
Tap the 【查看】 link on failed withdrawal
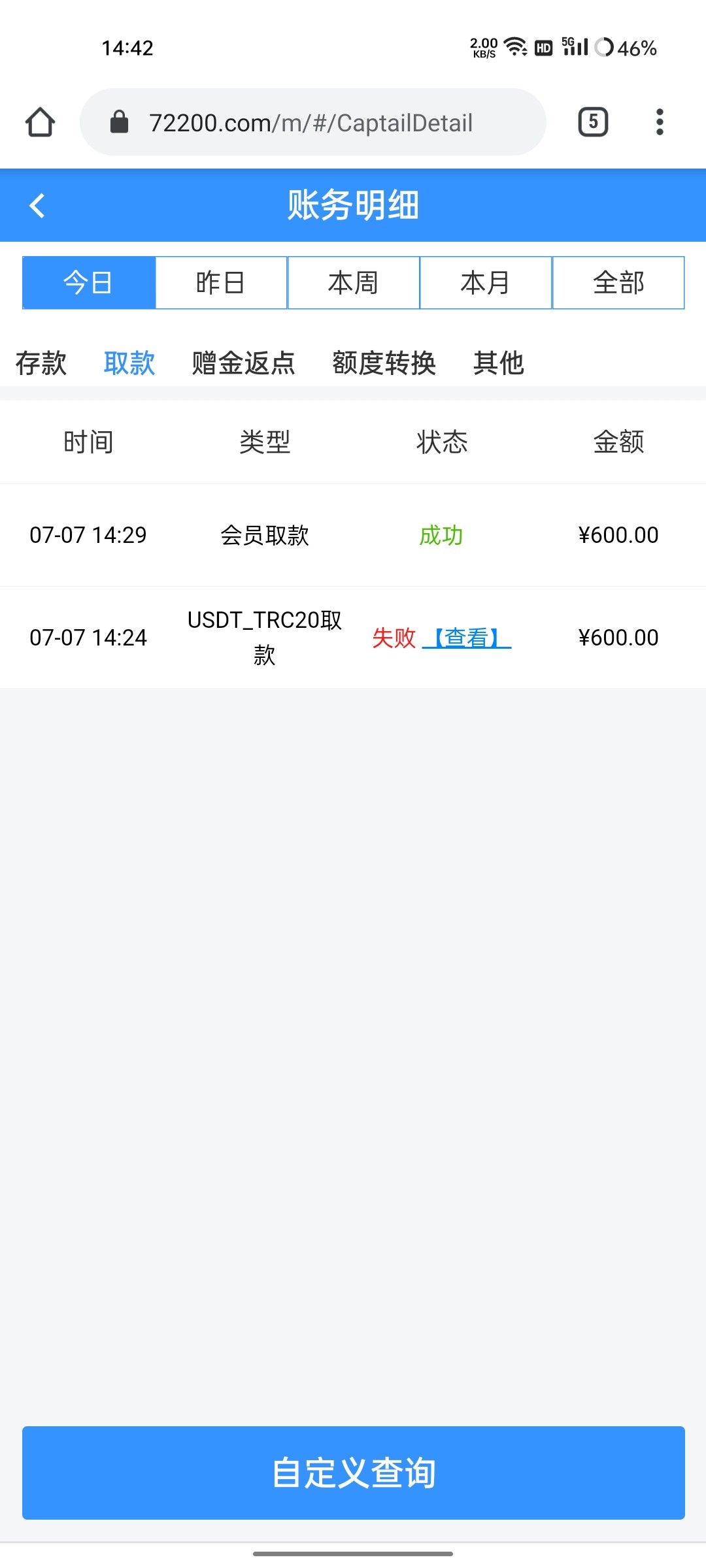coord(469,638)
